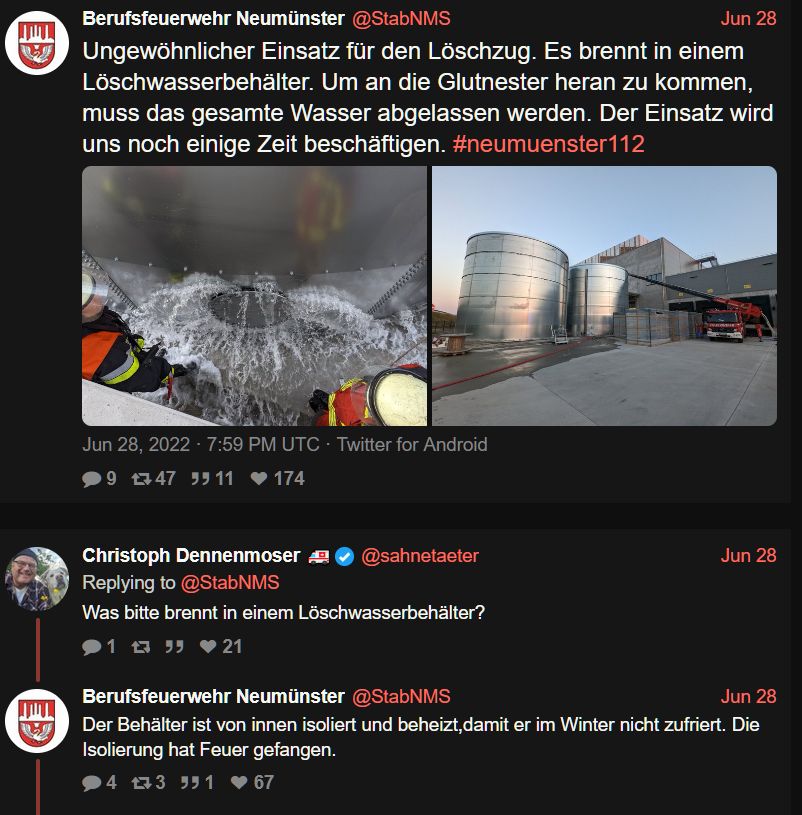Like the main tweet with 174 likes
Viewport: 802px width, 815px height.
coord(277,479)
